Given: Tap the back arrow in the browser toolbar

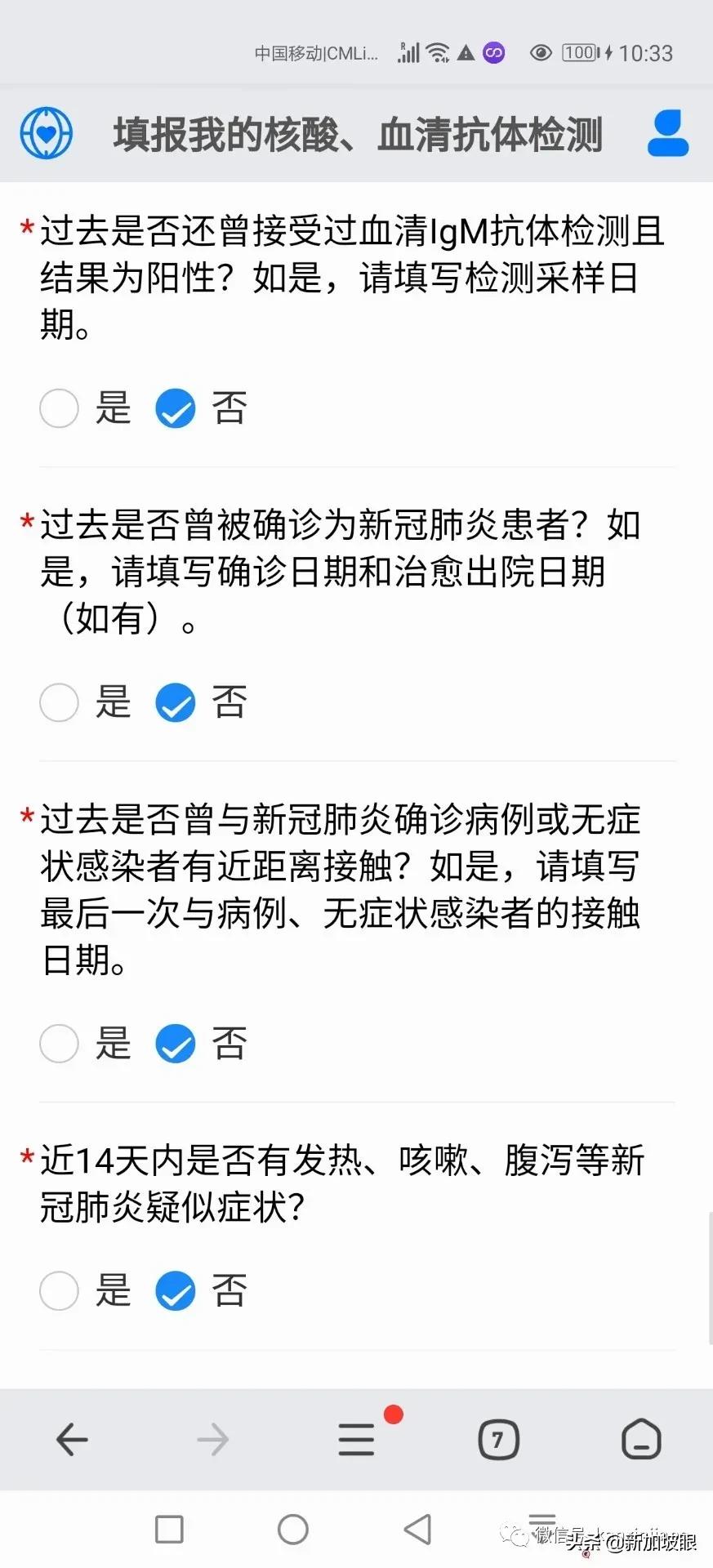Looking at the screenshot, I should (71, 1440).
